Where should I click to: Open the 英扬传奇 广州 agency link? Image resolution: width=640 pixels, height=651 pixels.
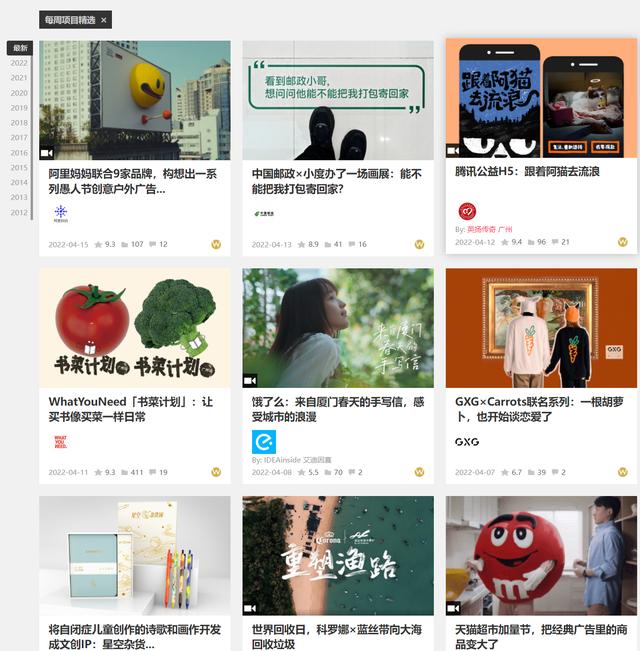[489, 229]
